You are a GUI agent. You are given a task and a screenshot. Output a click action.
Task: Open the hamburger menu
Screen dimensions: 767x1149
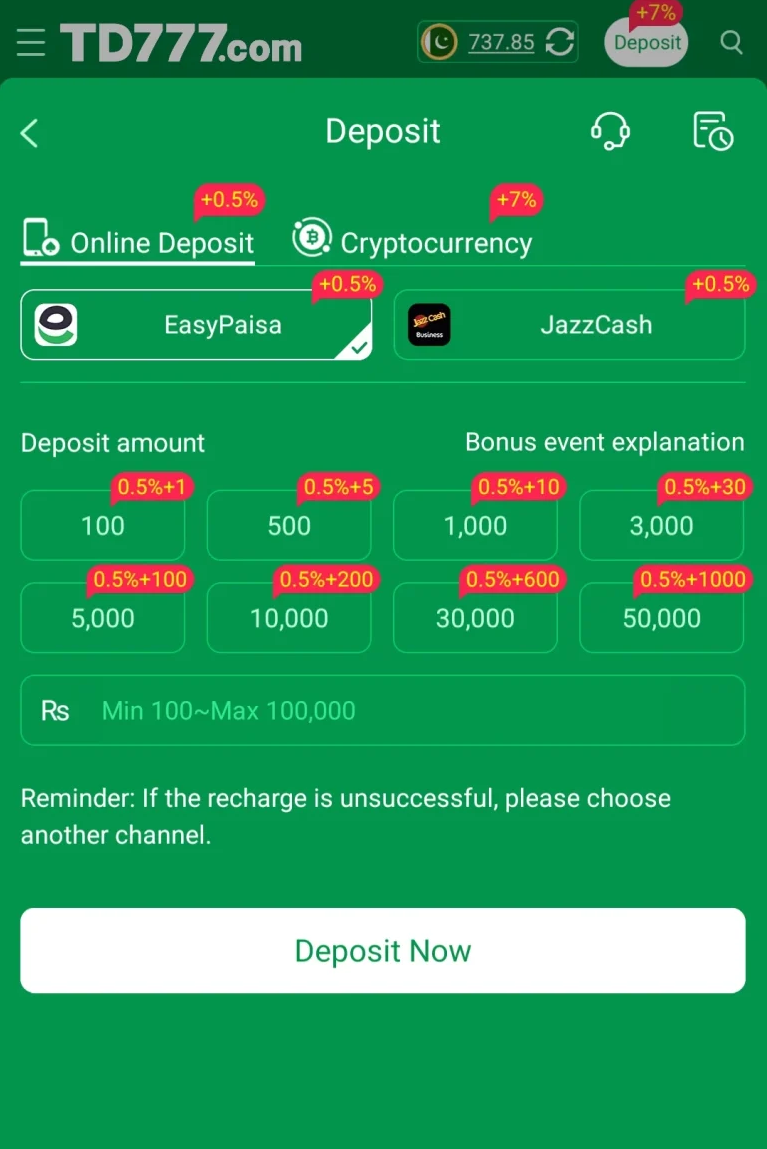(x=31, y=43)
